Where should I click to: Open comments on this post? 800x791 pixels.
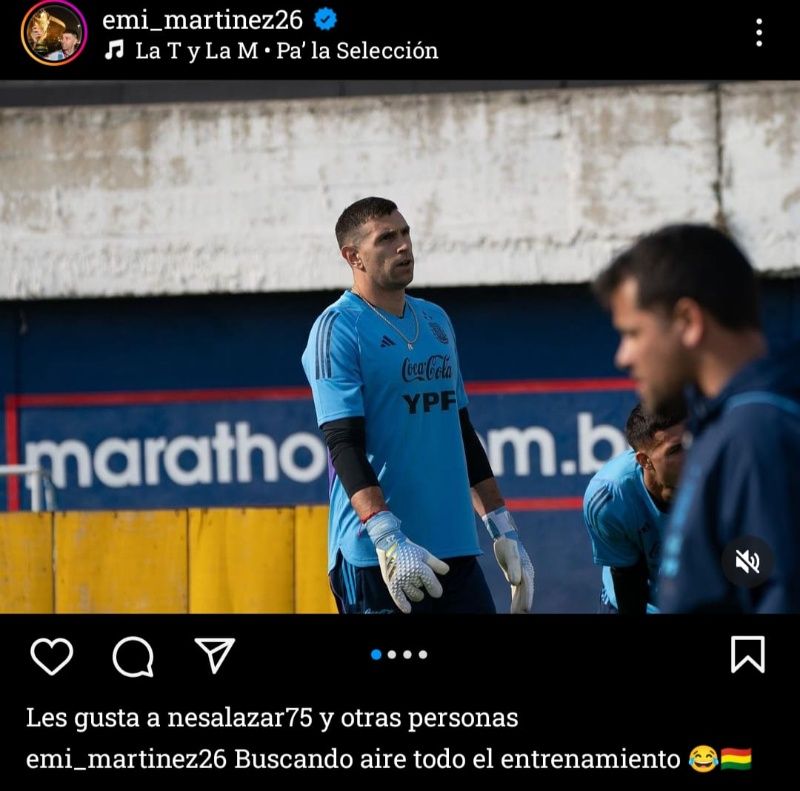click(x=133, y=656)
